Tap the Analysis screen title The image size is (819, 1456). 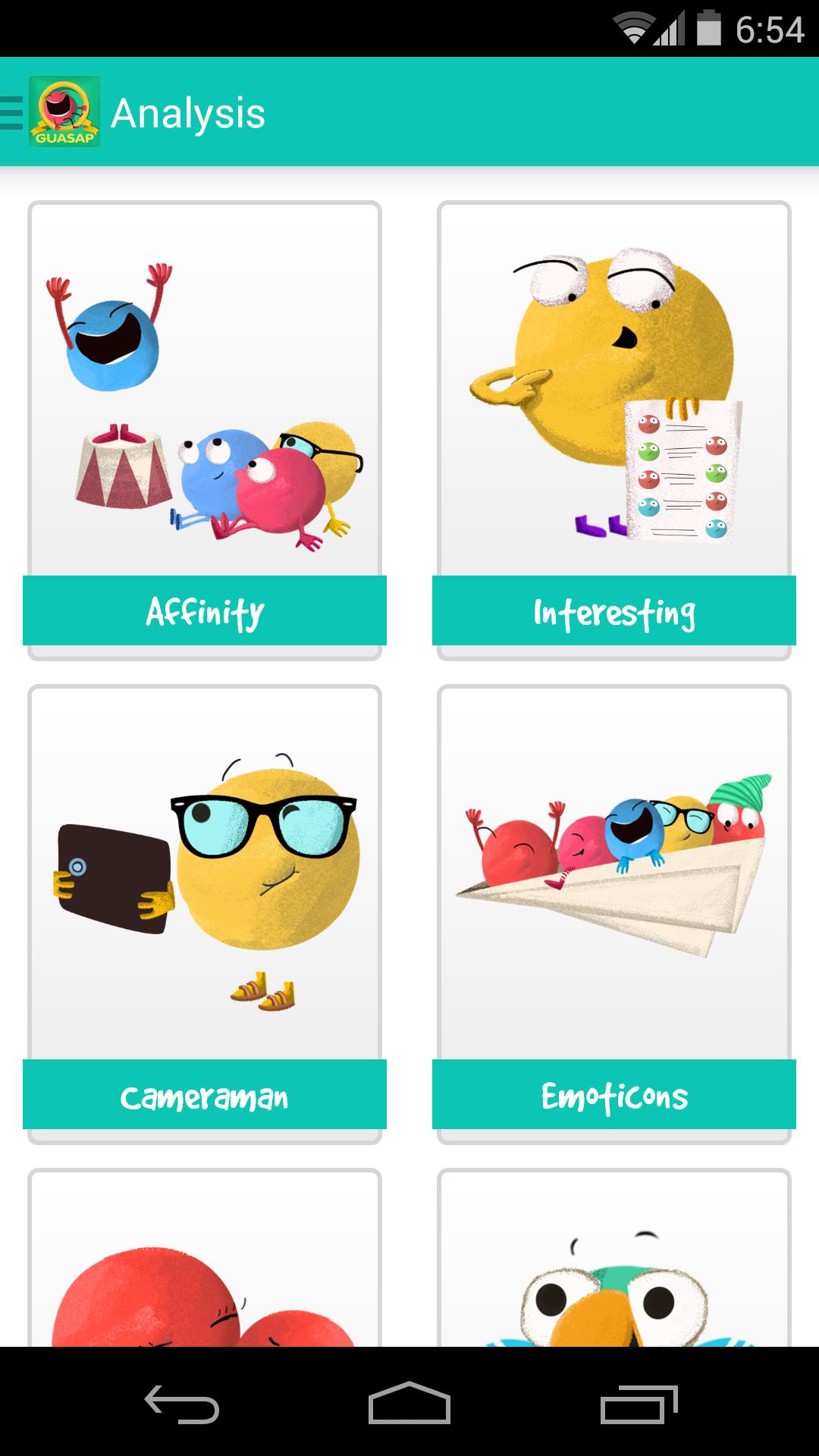188,113
